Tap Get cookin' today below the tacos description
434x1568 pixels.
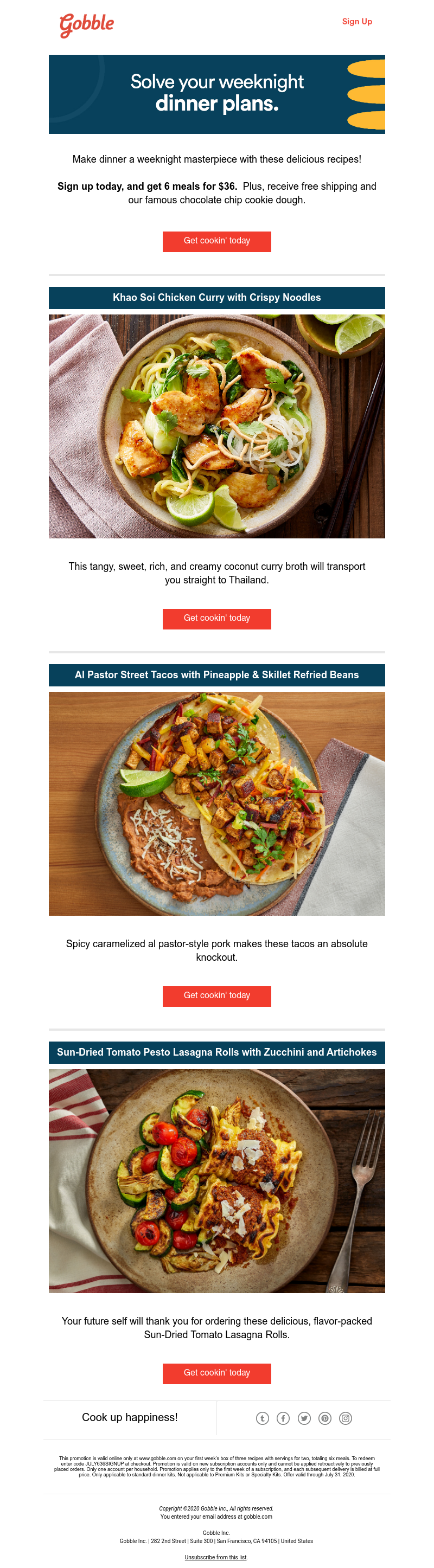click(x=216, y=996)
